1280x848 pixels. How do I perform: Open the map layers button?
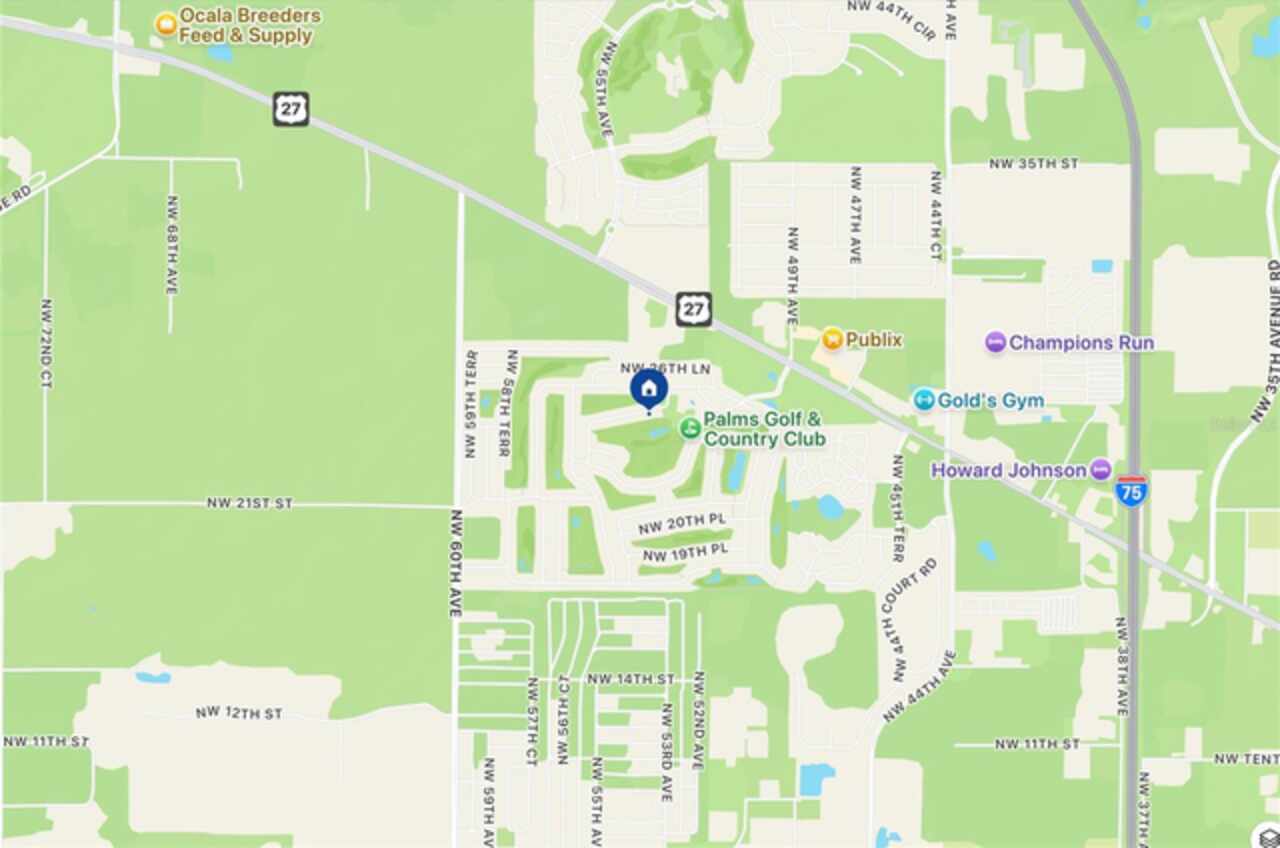pyautogui.click(x=1267, y=836)
